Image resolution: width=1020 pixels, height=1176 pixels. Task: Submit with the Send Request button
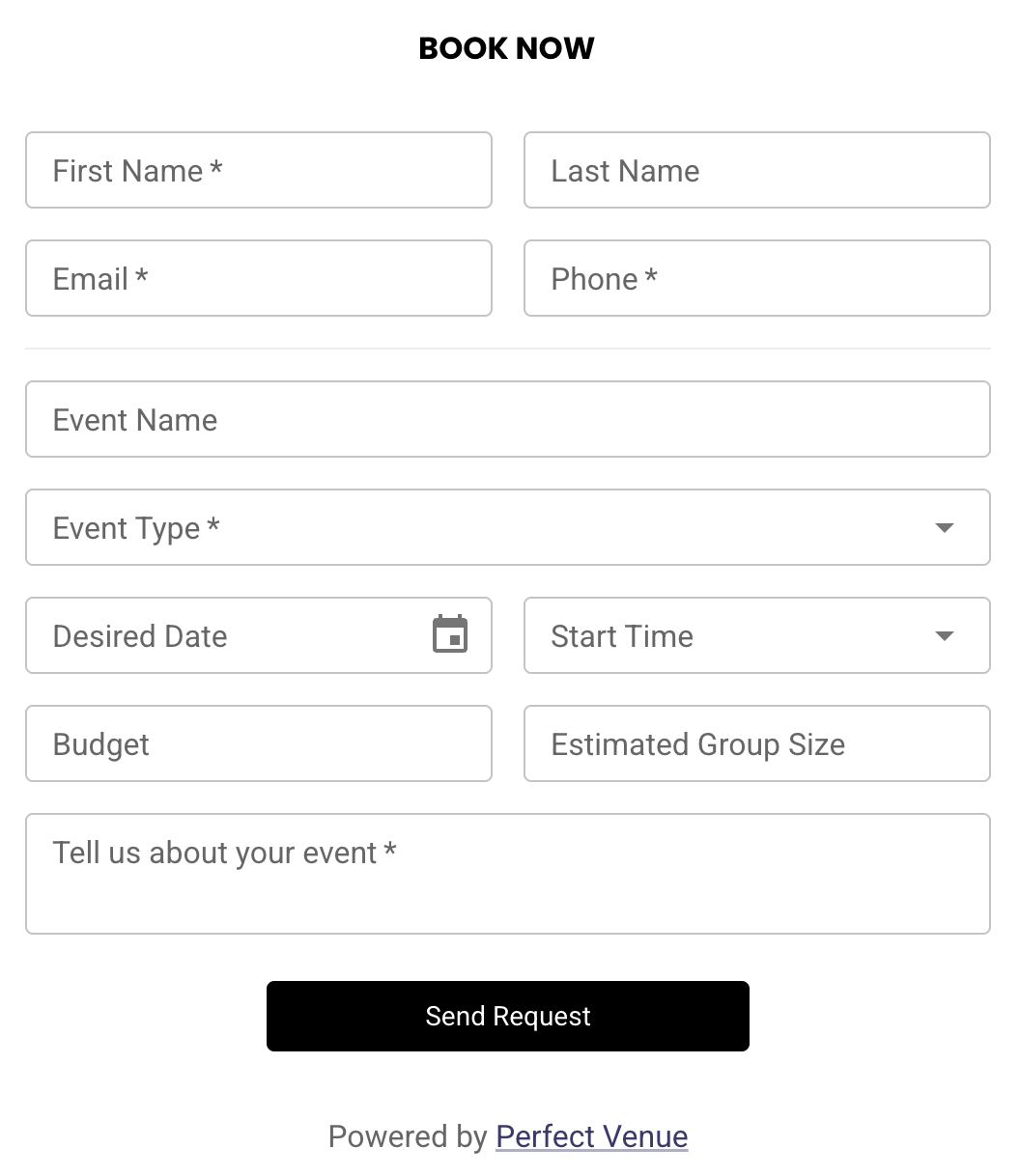click(x=508, y=1016)
